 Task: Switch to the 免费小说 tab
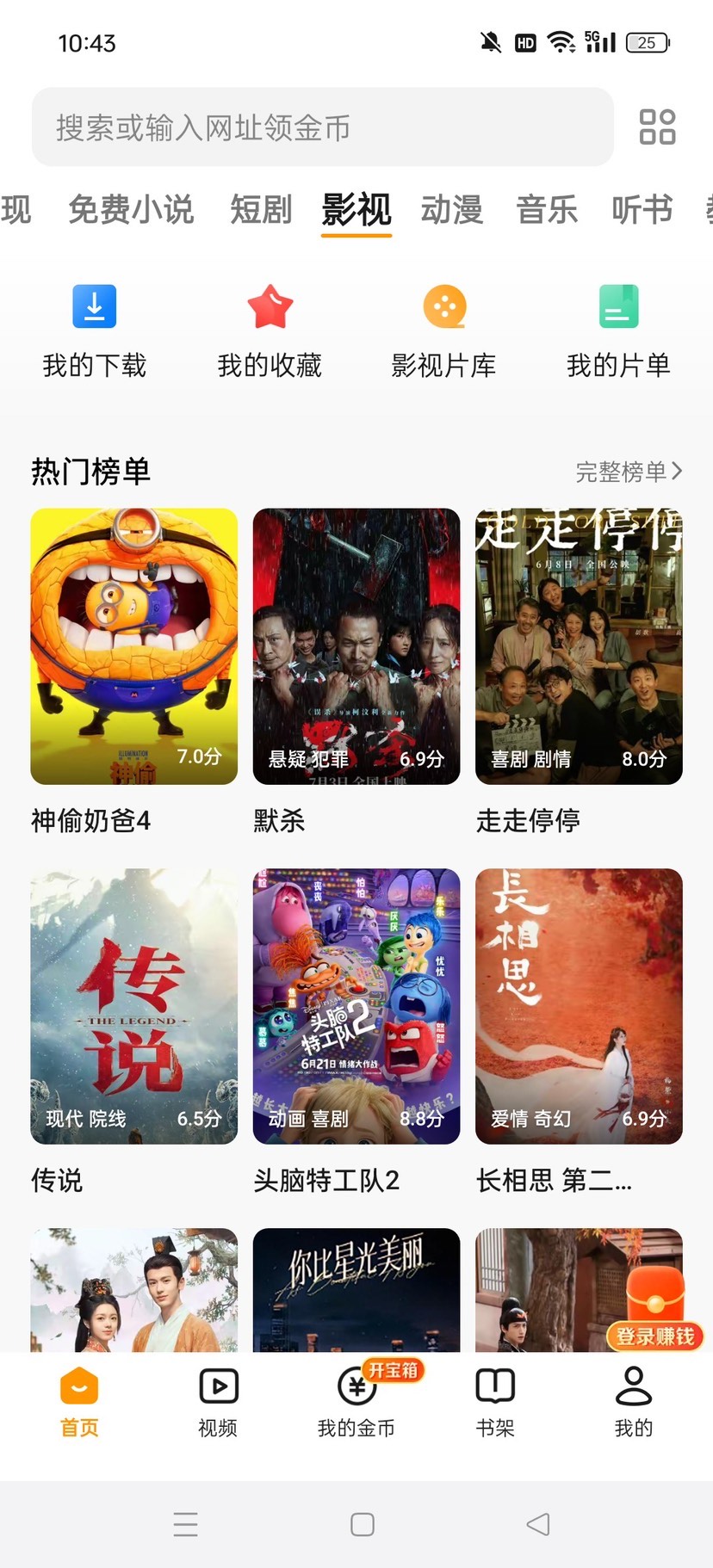(x=131, y=210)
